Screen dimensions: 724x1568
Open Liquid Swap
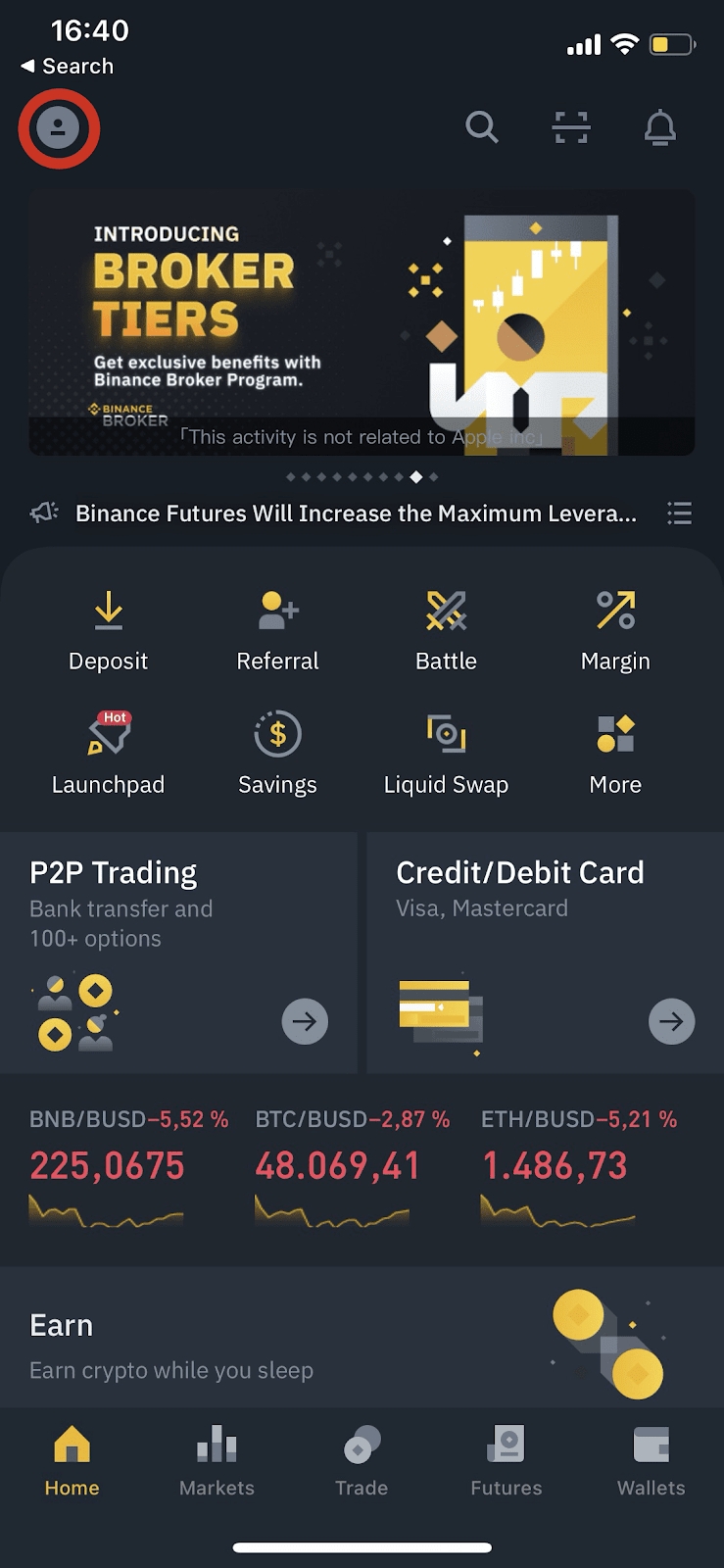[x=446, y=755]
